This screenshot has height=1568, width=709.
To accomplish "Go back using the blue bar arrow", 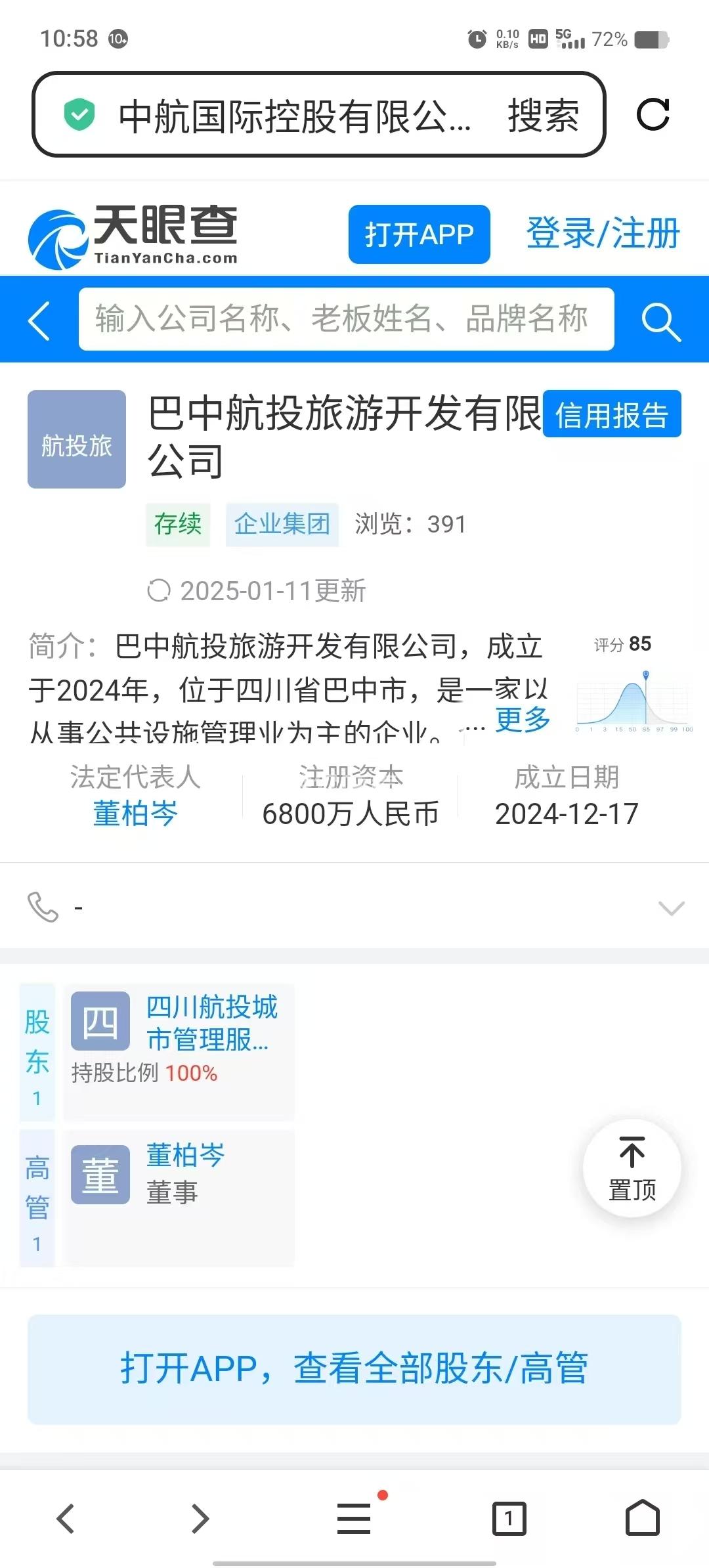I will tap(40, 321).
